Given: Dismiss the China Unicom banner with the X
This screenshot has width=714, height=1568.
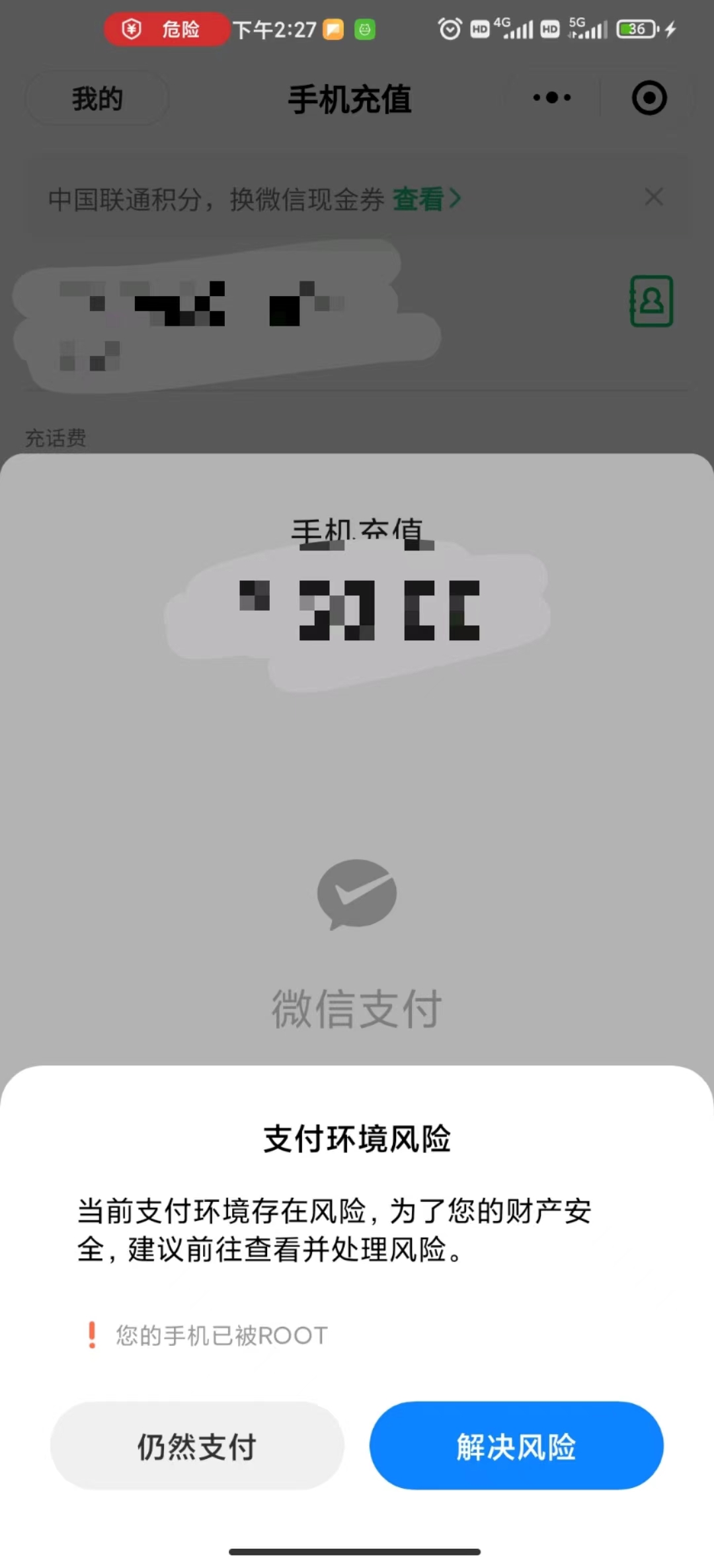Looking at the screenshot, I should (653, 198).
